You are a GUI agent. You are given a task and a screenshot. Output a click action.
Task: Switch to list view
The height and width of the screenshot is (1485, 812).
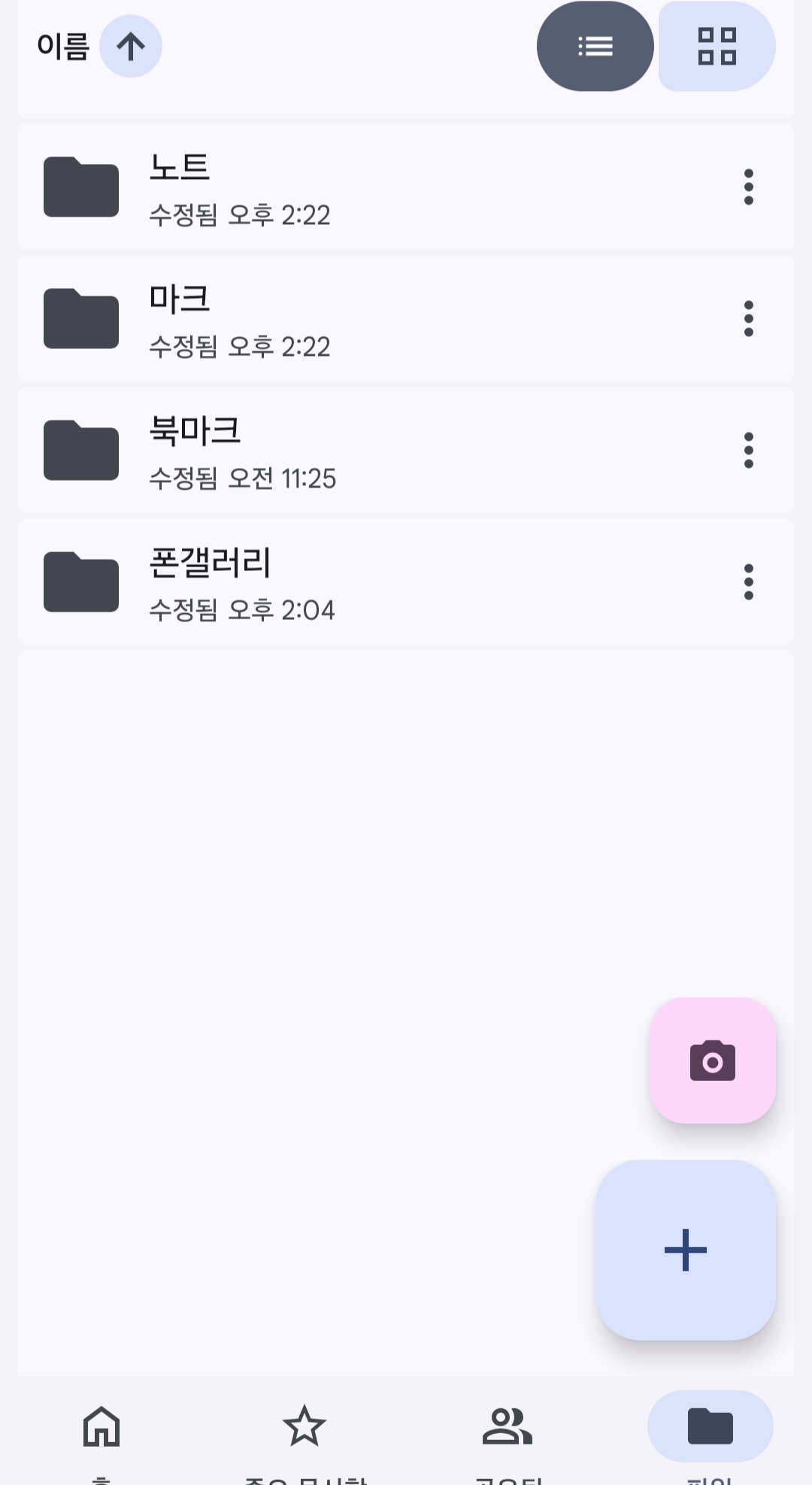pyautogui.click(x=595, y=47)
